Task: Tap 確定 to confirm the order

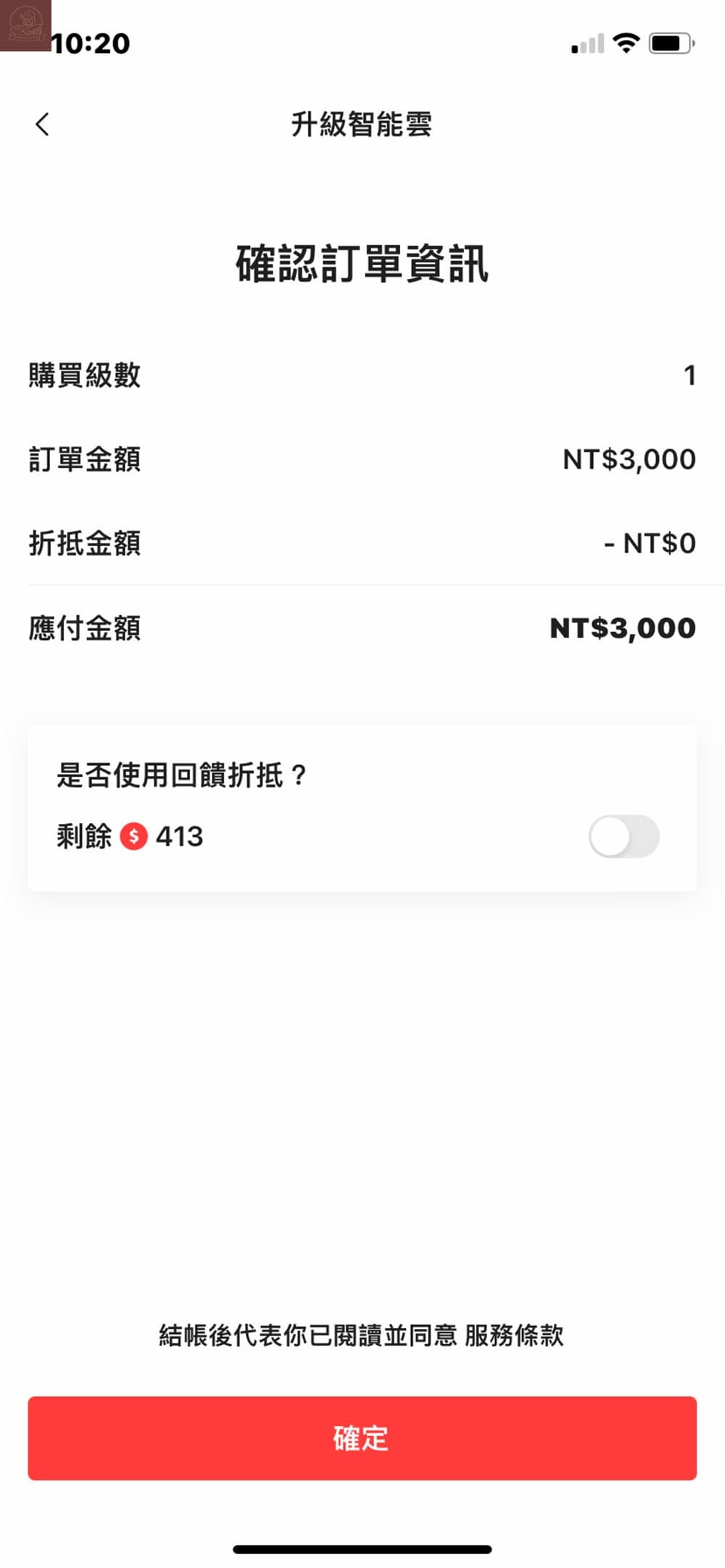Action: click(362, 1438)
